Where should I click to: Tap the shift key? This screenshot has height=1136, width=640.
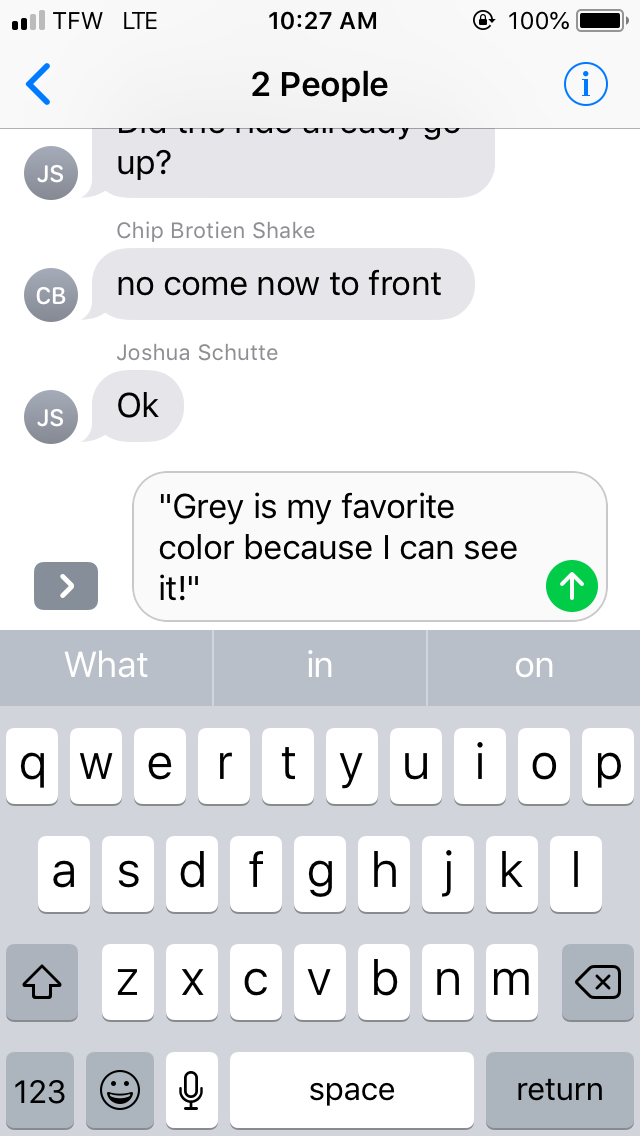pyautogui.click(x=42, y=983)
